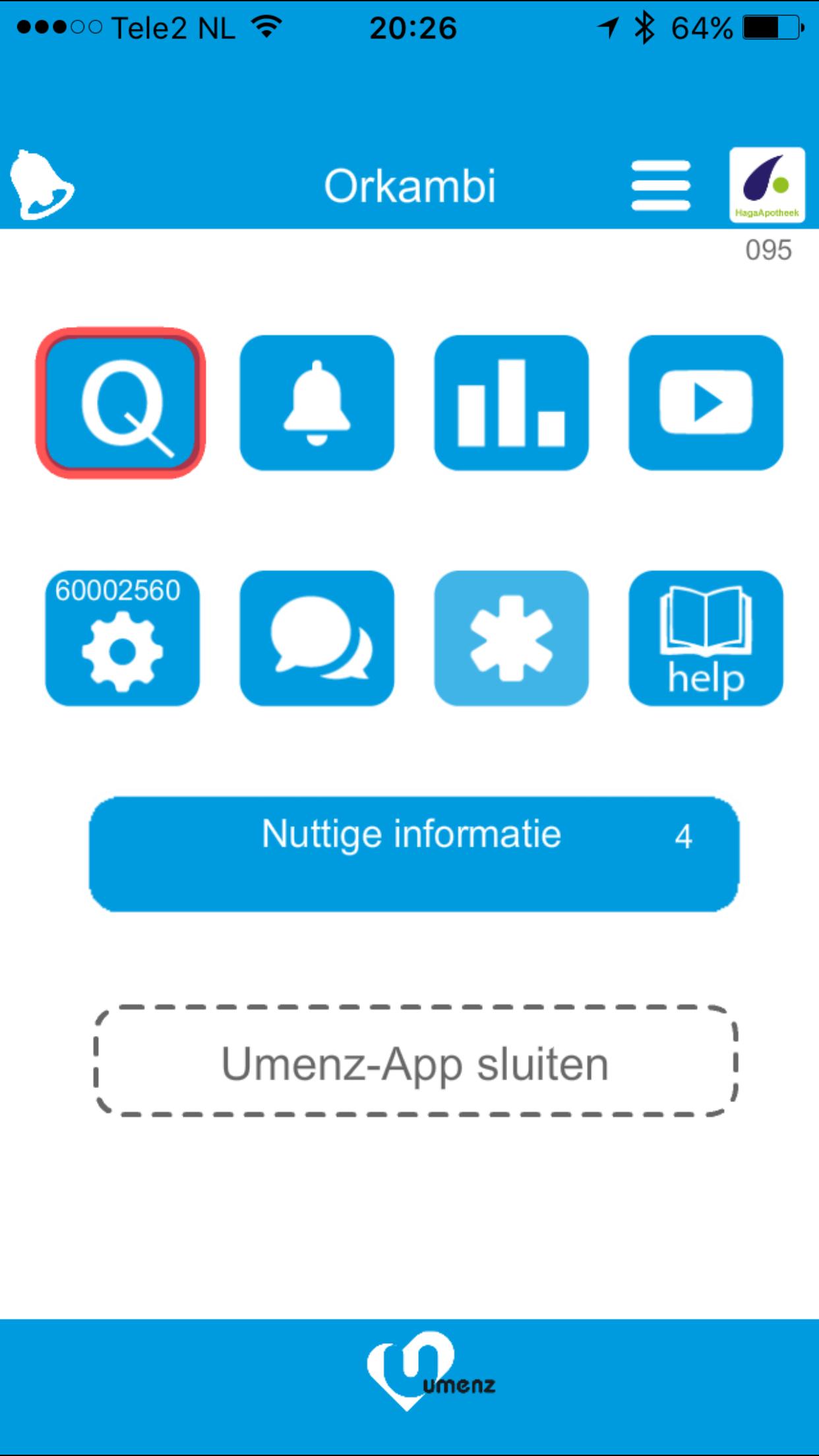Open the chat messages tile
The image size is (819, 1456).
[x=317, y=638]
